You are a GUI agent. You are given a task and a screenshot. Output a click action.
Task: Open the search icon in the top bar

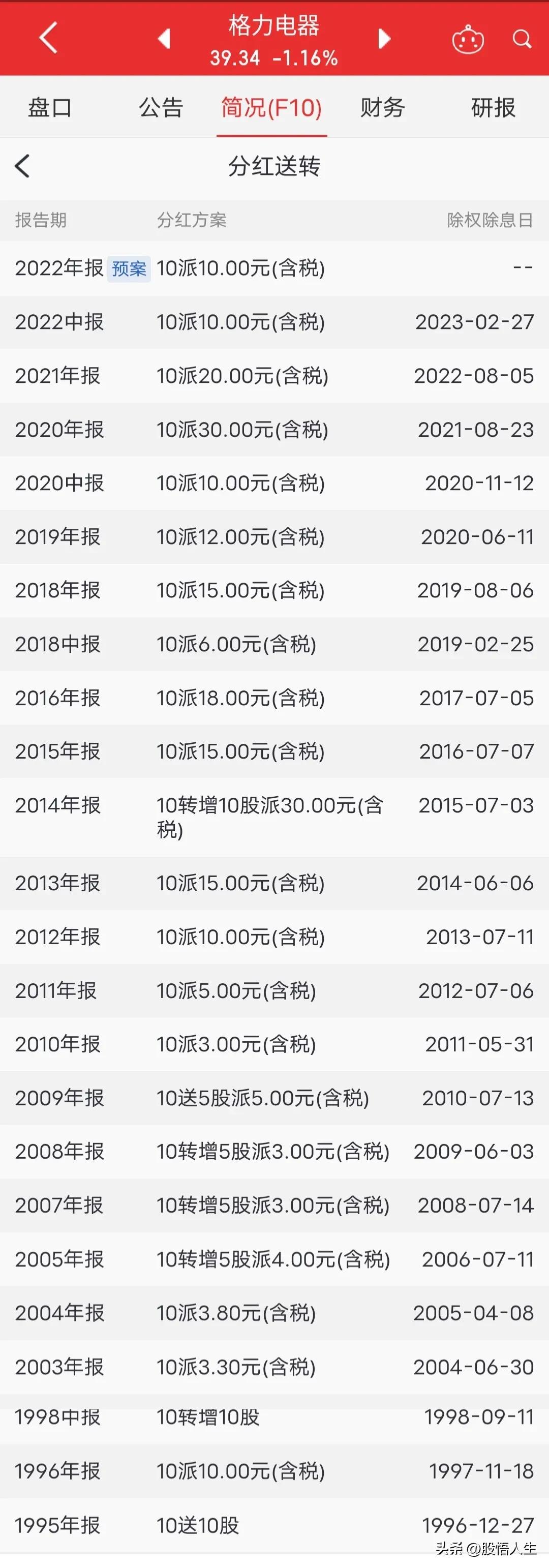pyautogui.click(x=522, y=39)
